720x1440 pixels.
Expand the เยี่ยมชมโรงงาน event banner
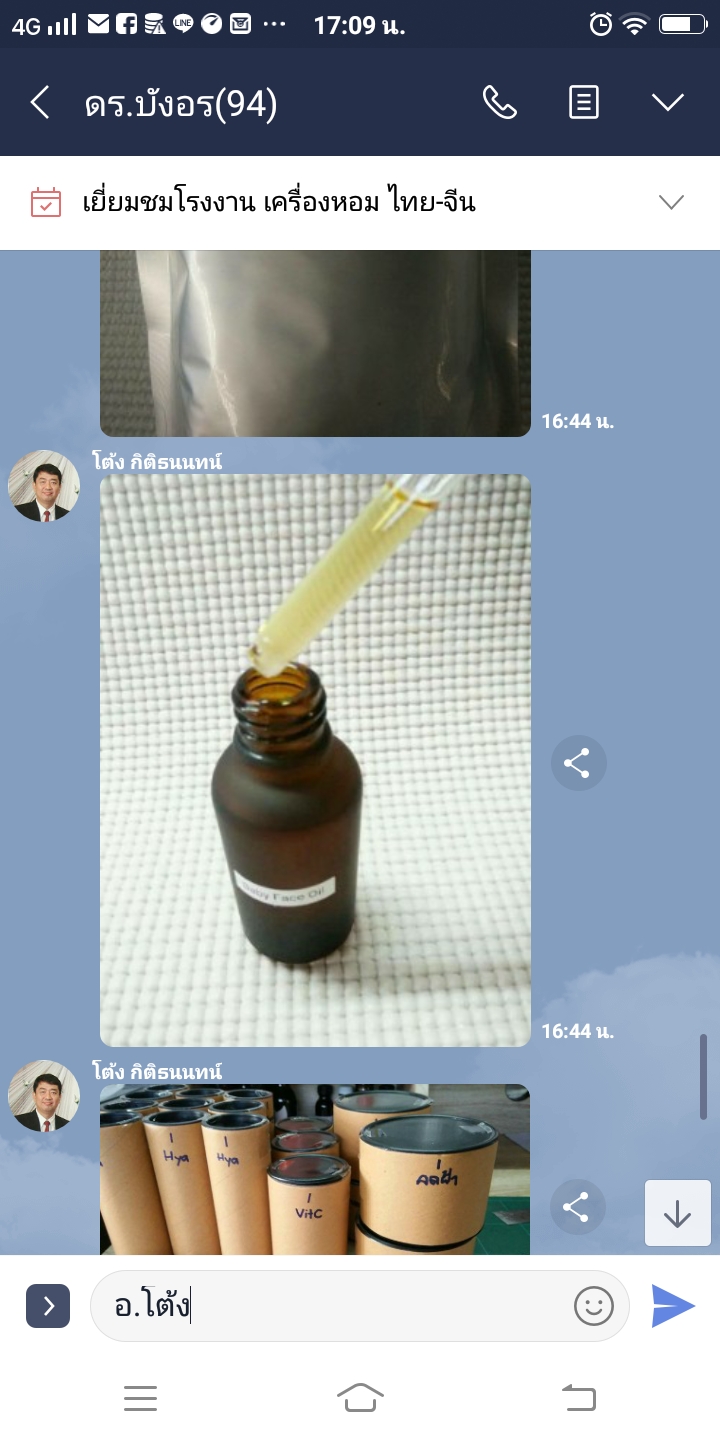pos(671,202)
